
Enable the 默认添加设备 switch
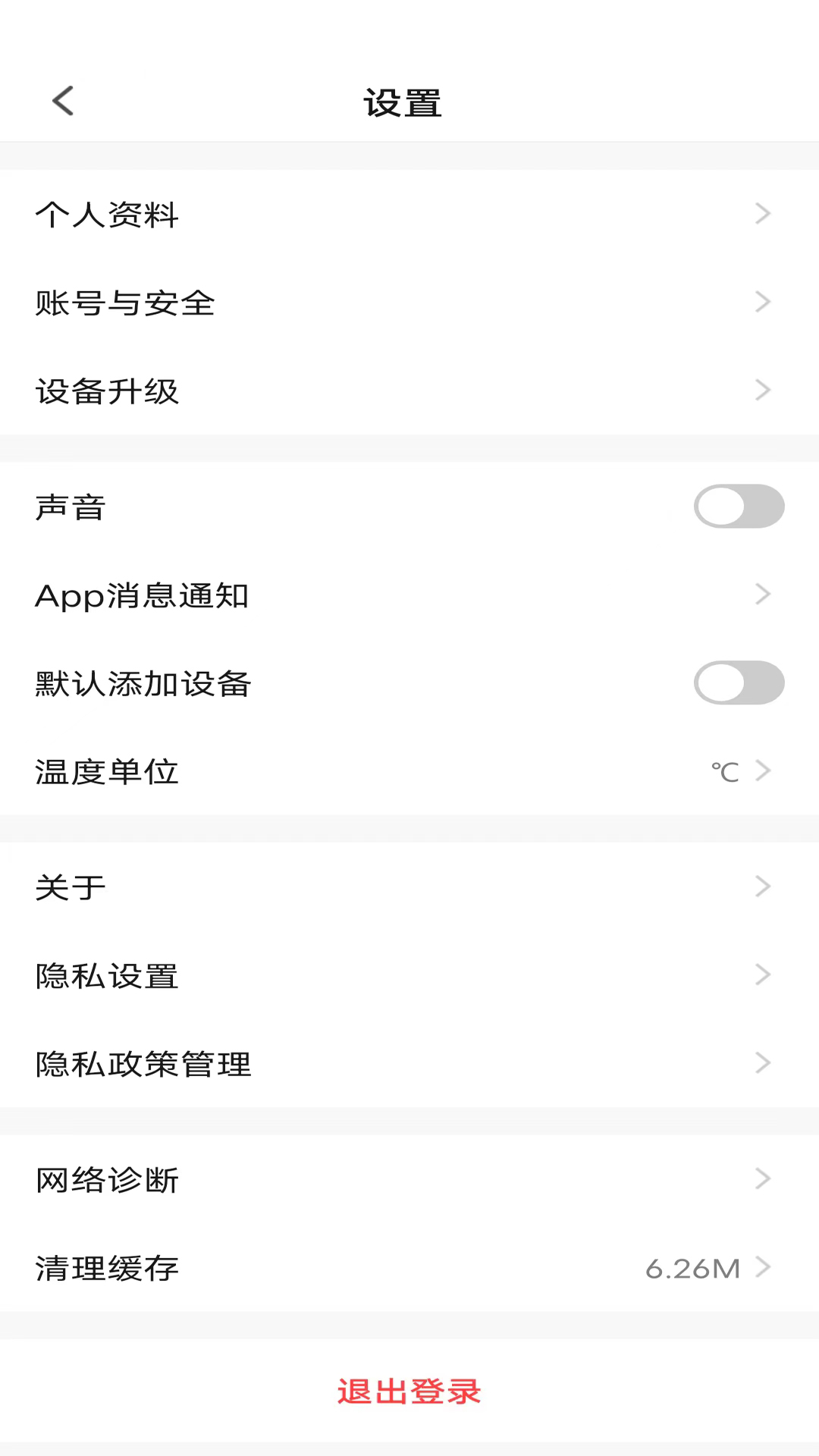point(739,682)
